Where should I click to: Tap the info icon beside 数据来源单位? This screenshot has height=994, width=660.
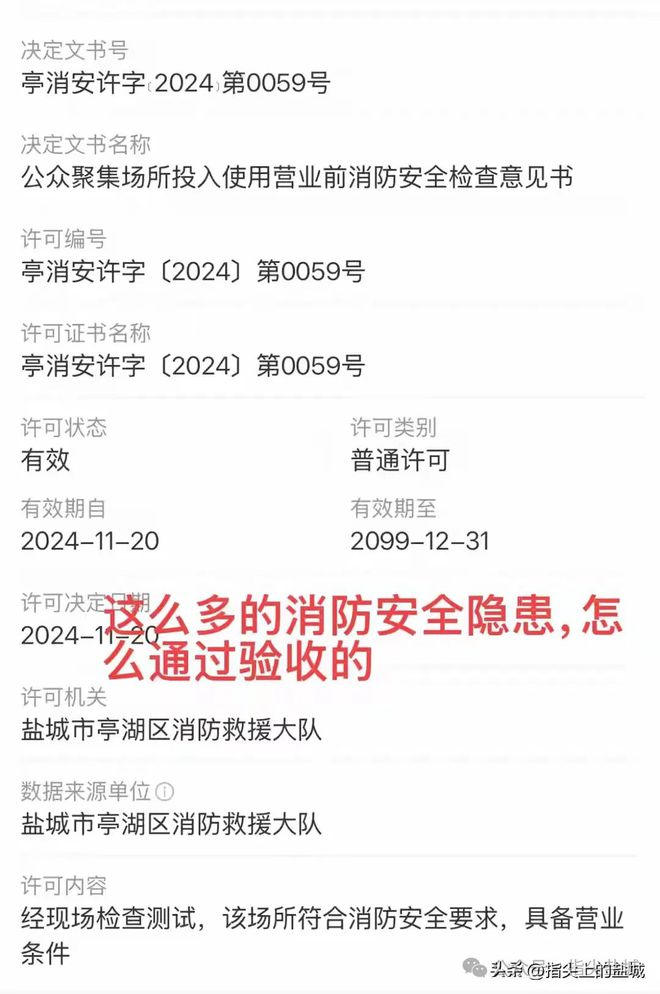pos(166,792)
